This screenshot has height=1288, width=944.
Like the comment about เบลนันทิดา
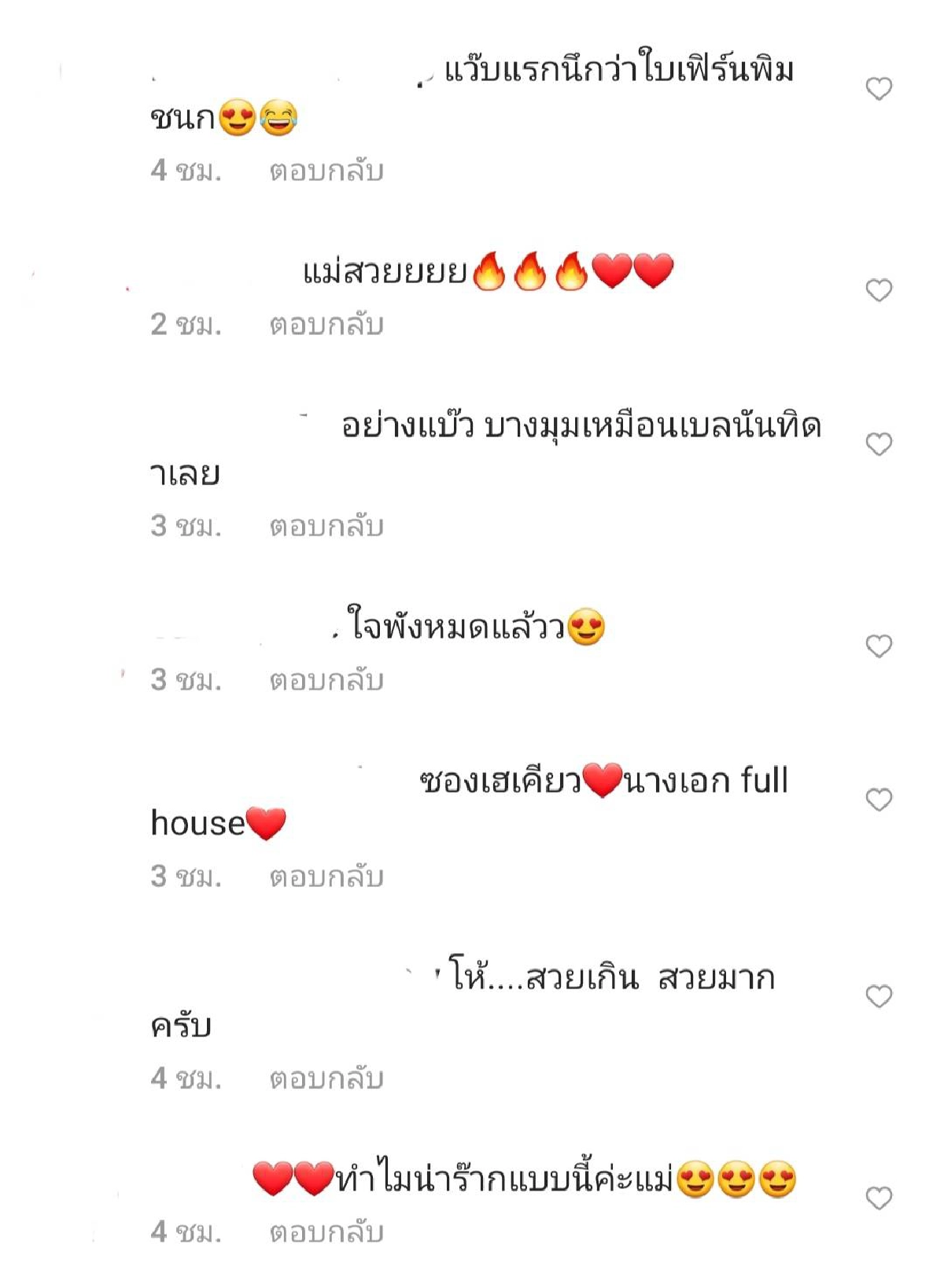[x=879, y=444]
